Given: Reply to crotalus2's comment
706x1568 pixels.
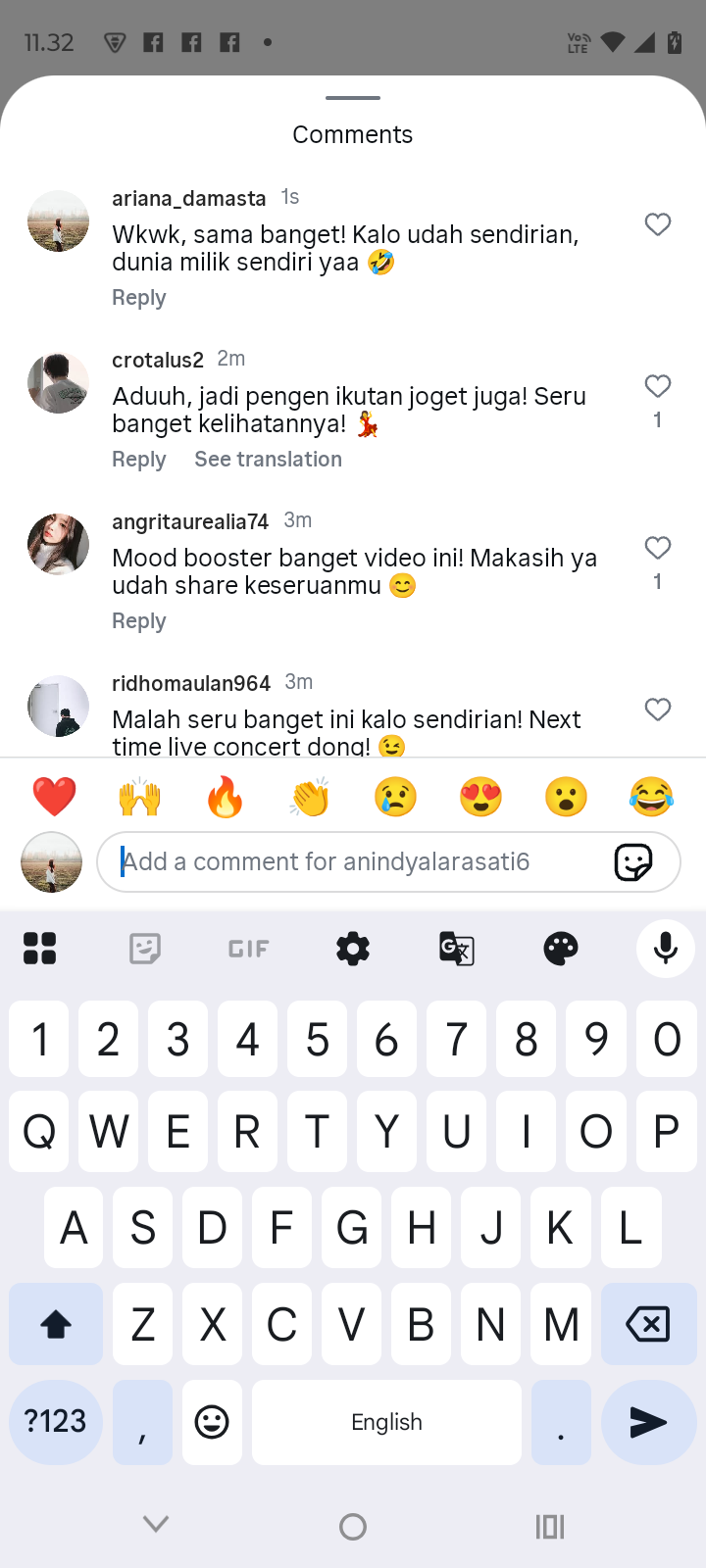Looking at the screenshot, I should point(139,460).
